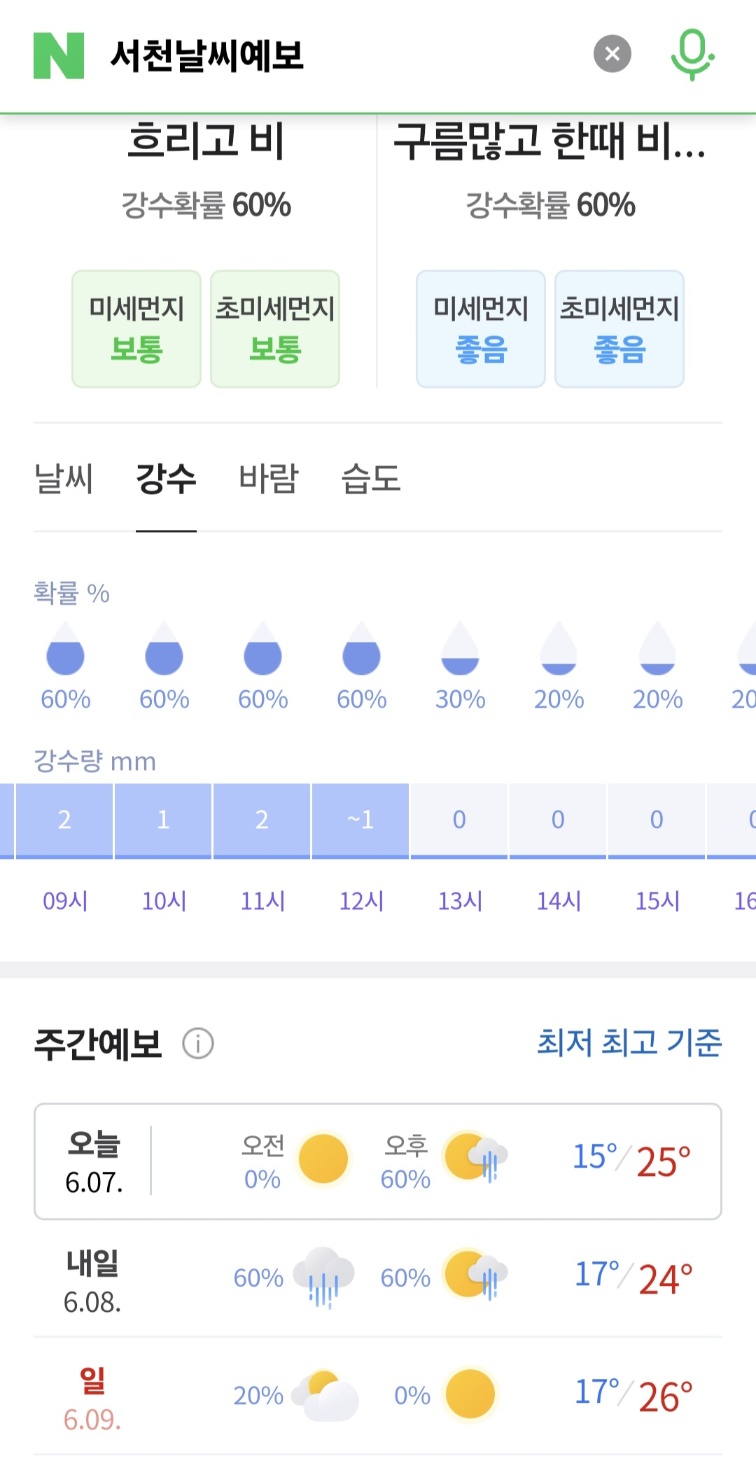Viewport: 756px width, 1478px height.
Task: Open the info icon beside 주간예보
Action: (198, 1044)
